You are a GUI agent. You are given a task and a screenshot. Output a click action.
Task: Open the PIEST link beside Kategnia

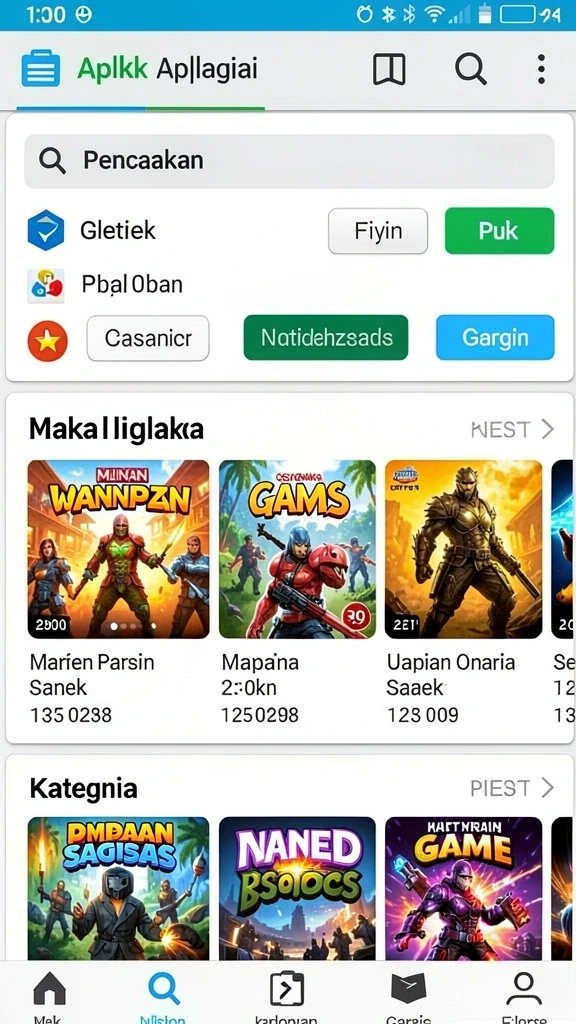point(513,788)
